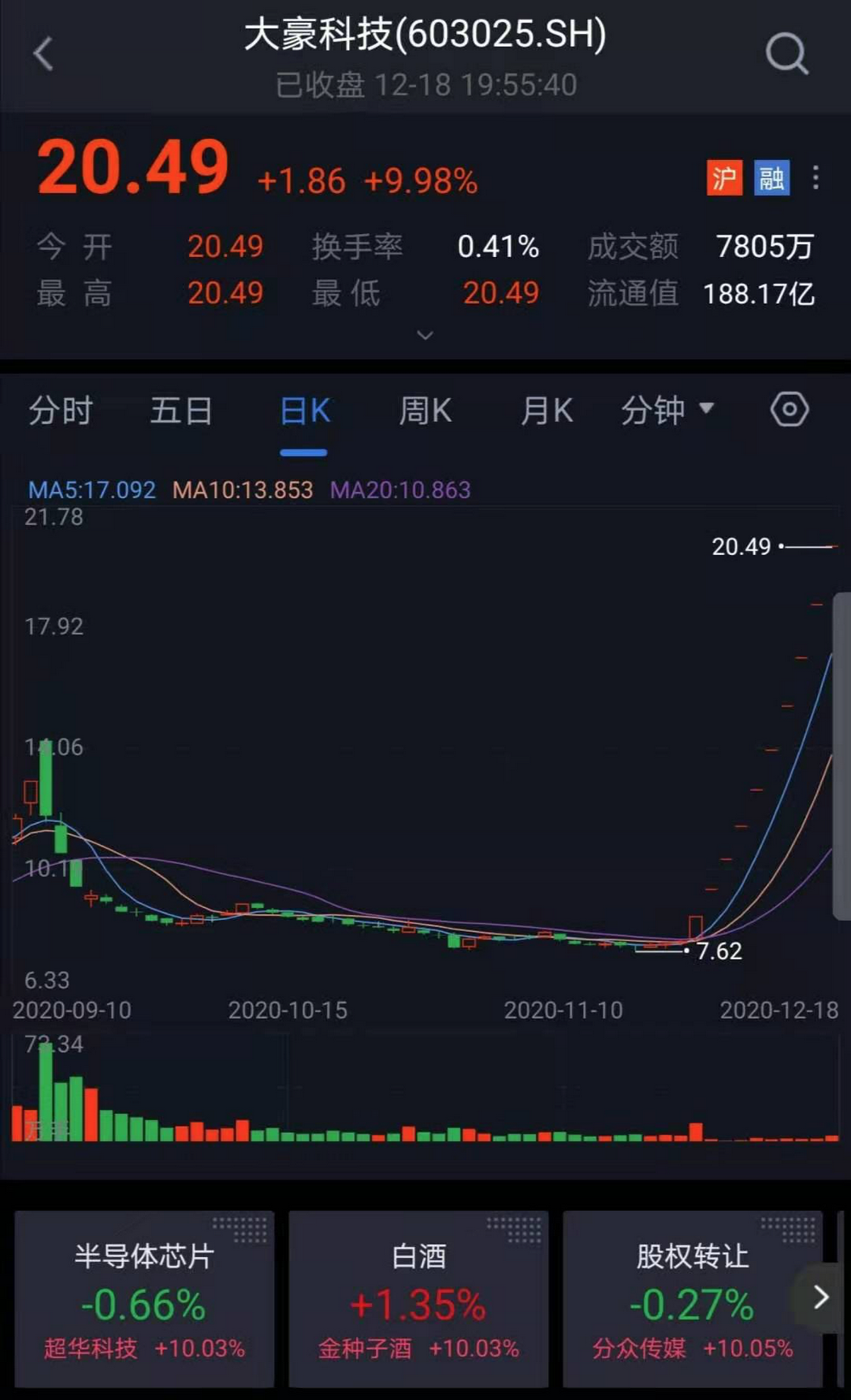Open the 股权转让 sector card
This screenshot has height=1400, width=851.
coord(691,1299)
